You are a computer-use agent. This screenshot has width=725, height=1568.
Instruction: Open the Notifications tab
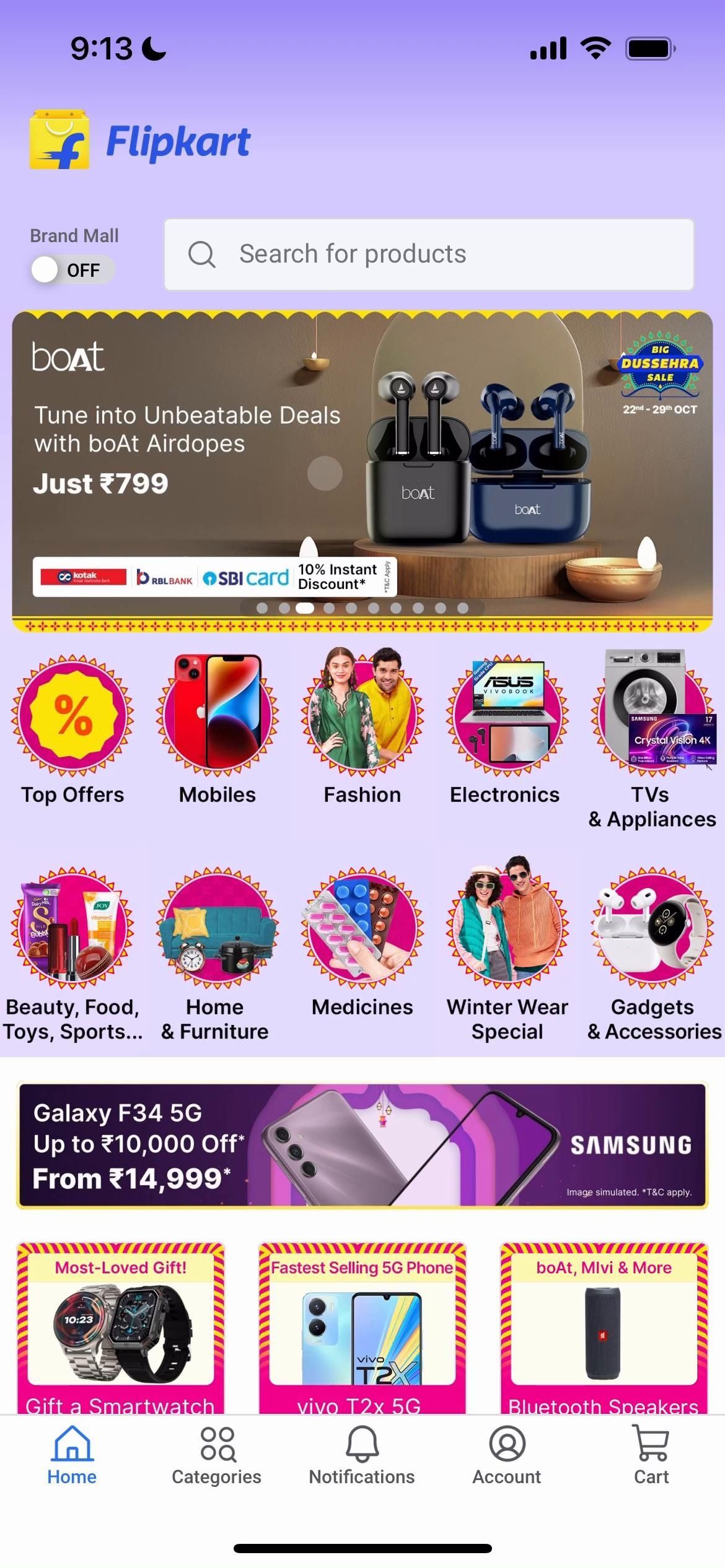tap(362, 1455)
